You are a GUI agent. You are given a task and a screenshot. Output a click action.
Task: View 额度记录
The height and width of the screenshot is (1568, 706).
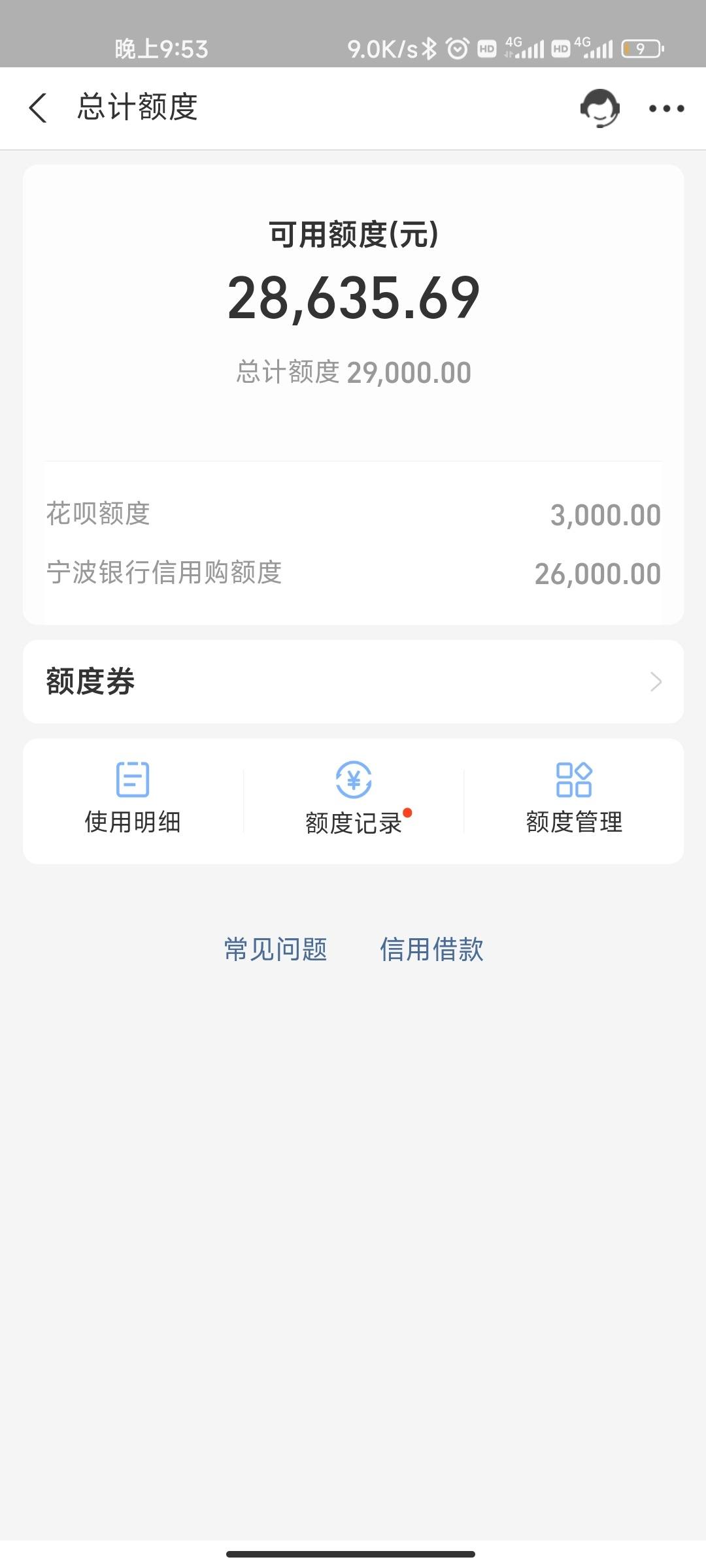[x=354, y=799]
